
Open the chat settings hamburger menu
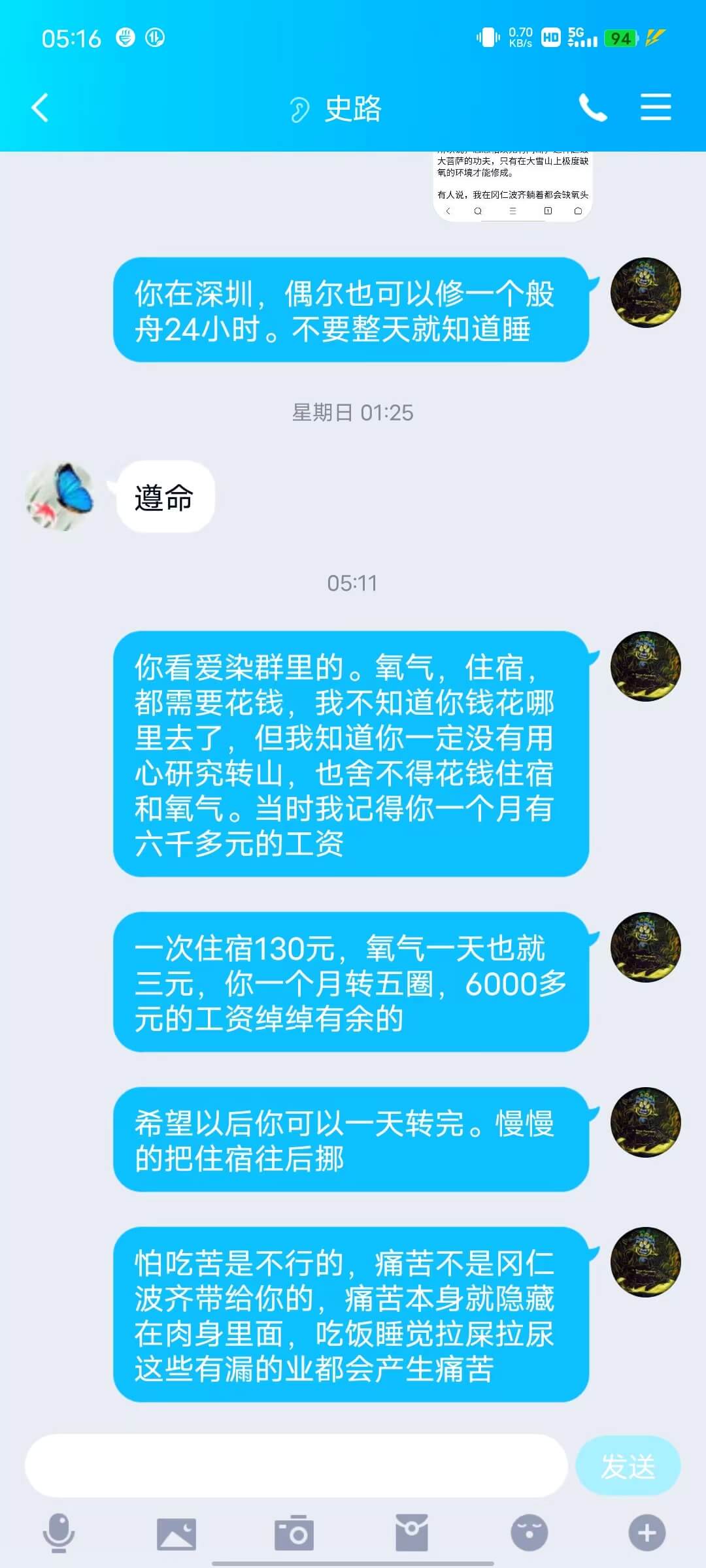[x=655, y=107]
